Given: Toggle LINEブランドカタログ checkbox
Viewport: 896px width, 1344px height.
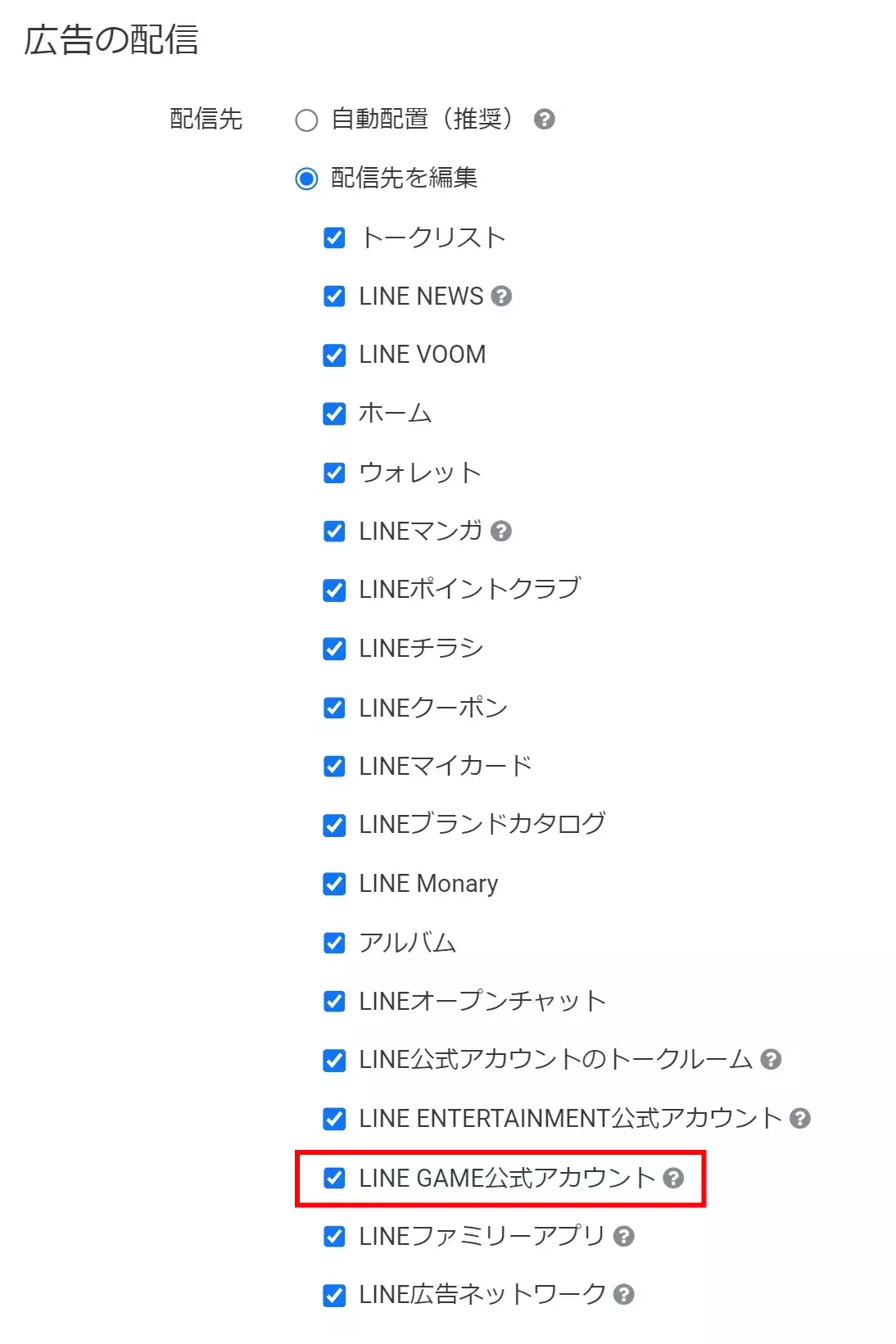Looking at the screenshot, I should pos(334,825).
